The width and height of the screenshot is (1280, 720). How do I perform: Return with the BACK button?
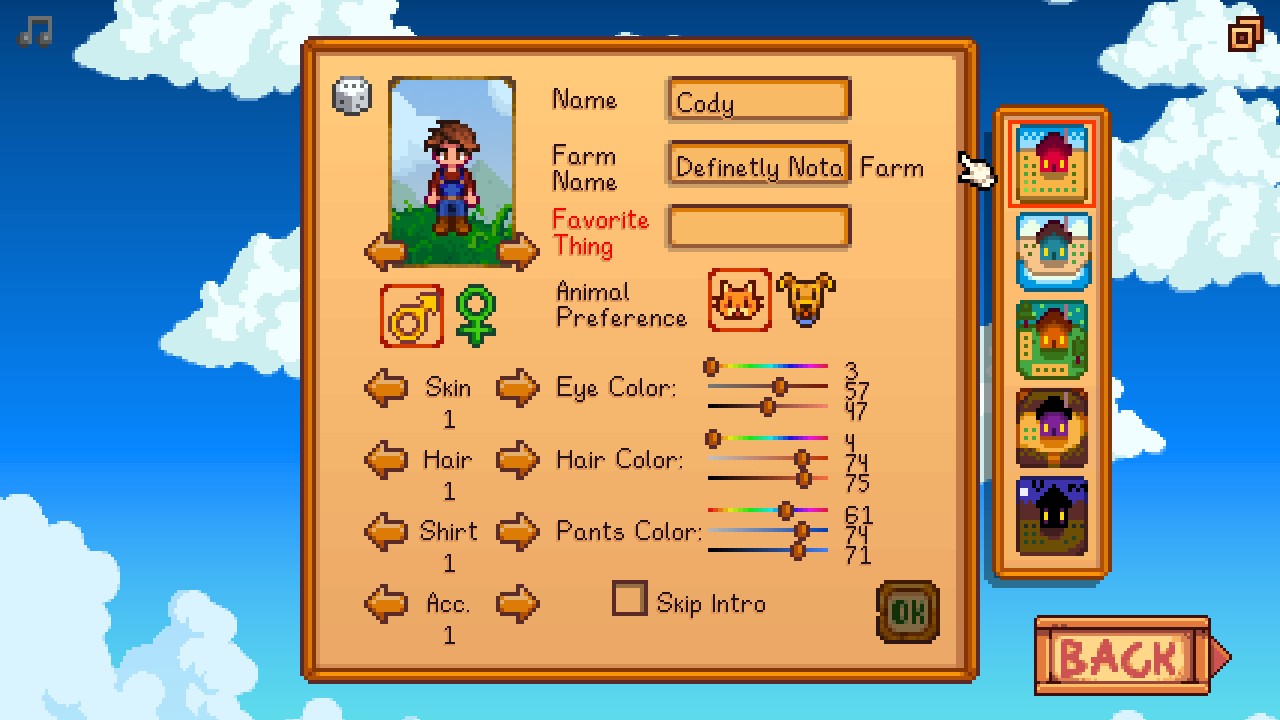pos(1123,656)
